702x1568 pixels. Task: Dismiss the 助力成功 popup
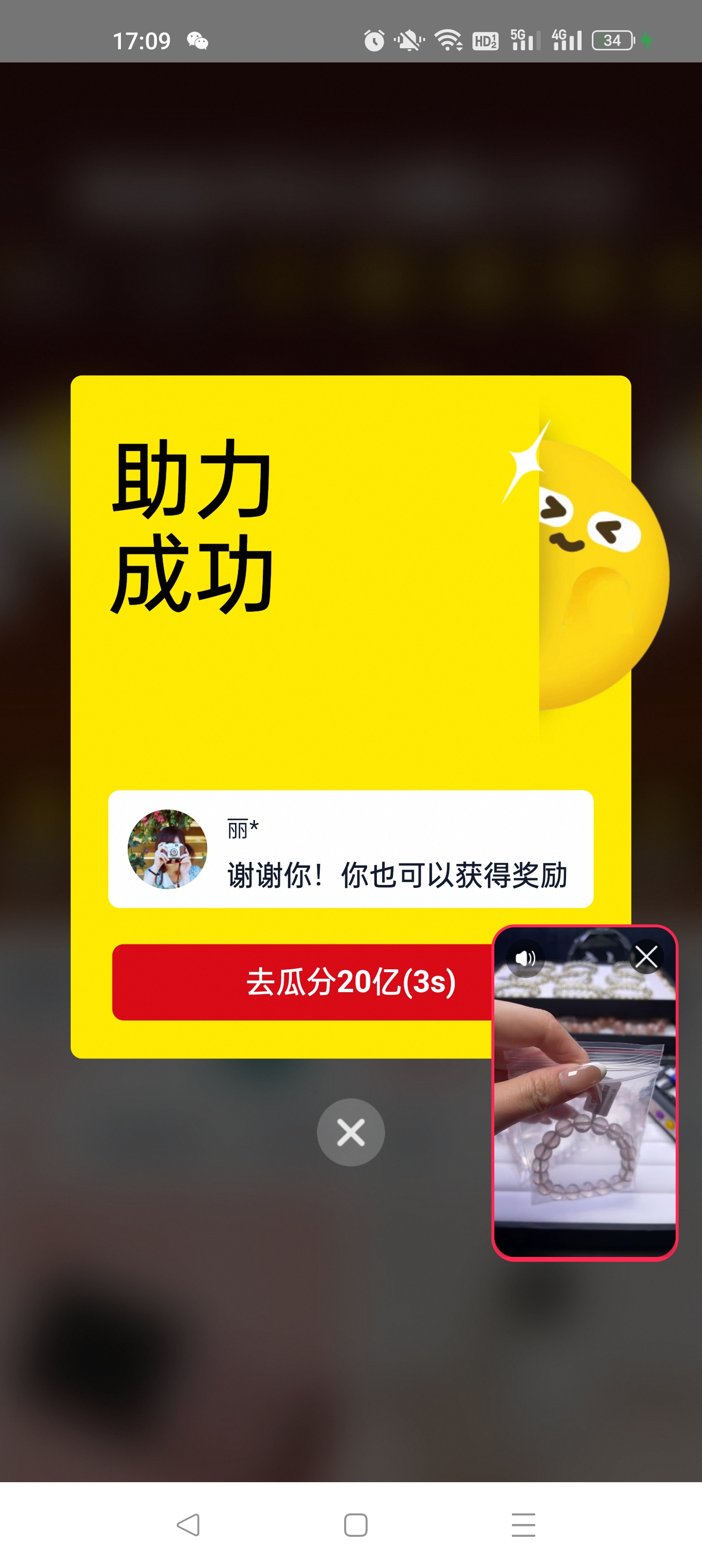[351, 1132]
